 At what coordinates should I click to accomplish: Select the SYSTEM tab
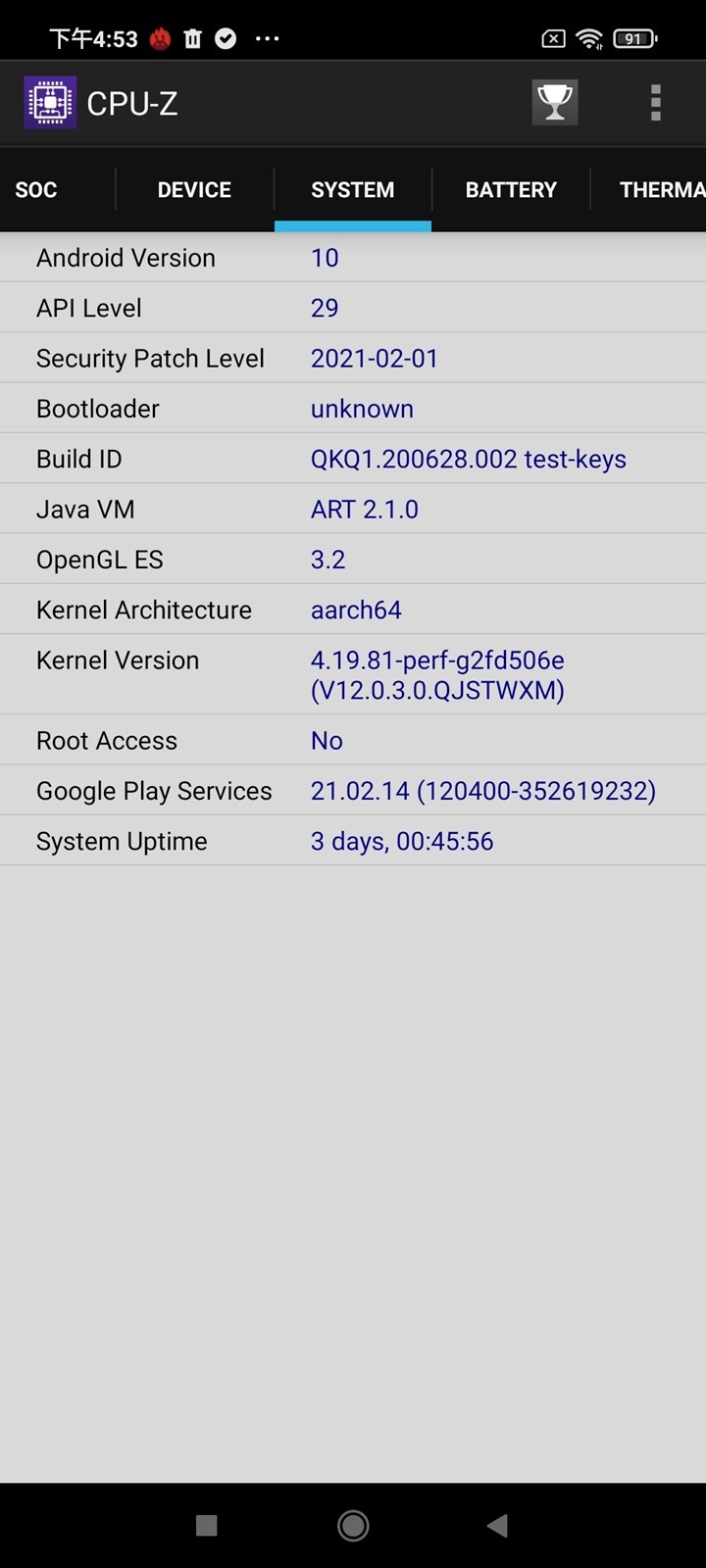[x=353, y=190]
